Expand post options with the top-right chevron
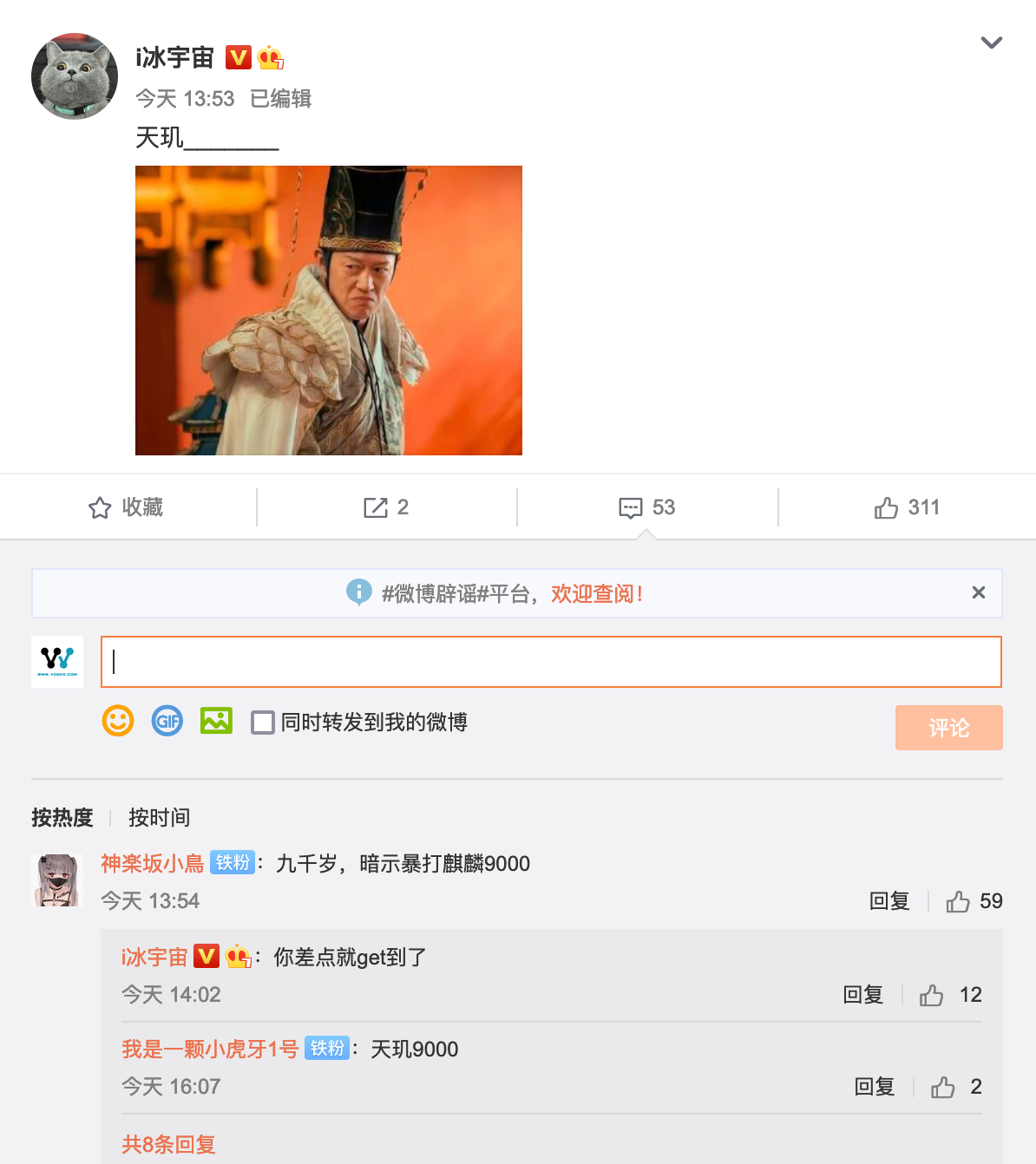 992,42
